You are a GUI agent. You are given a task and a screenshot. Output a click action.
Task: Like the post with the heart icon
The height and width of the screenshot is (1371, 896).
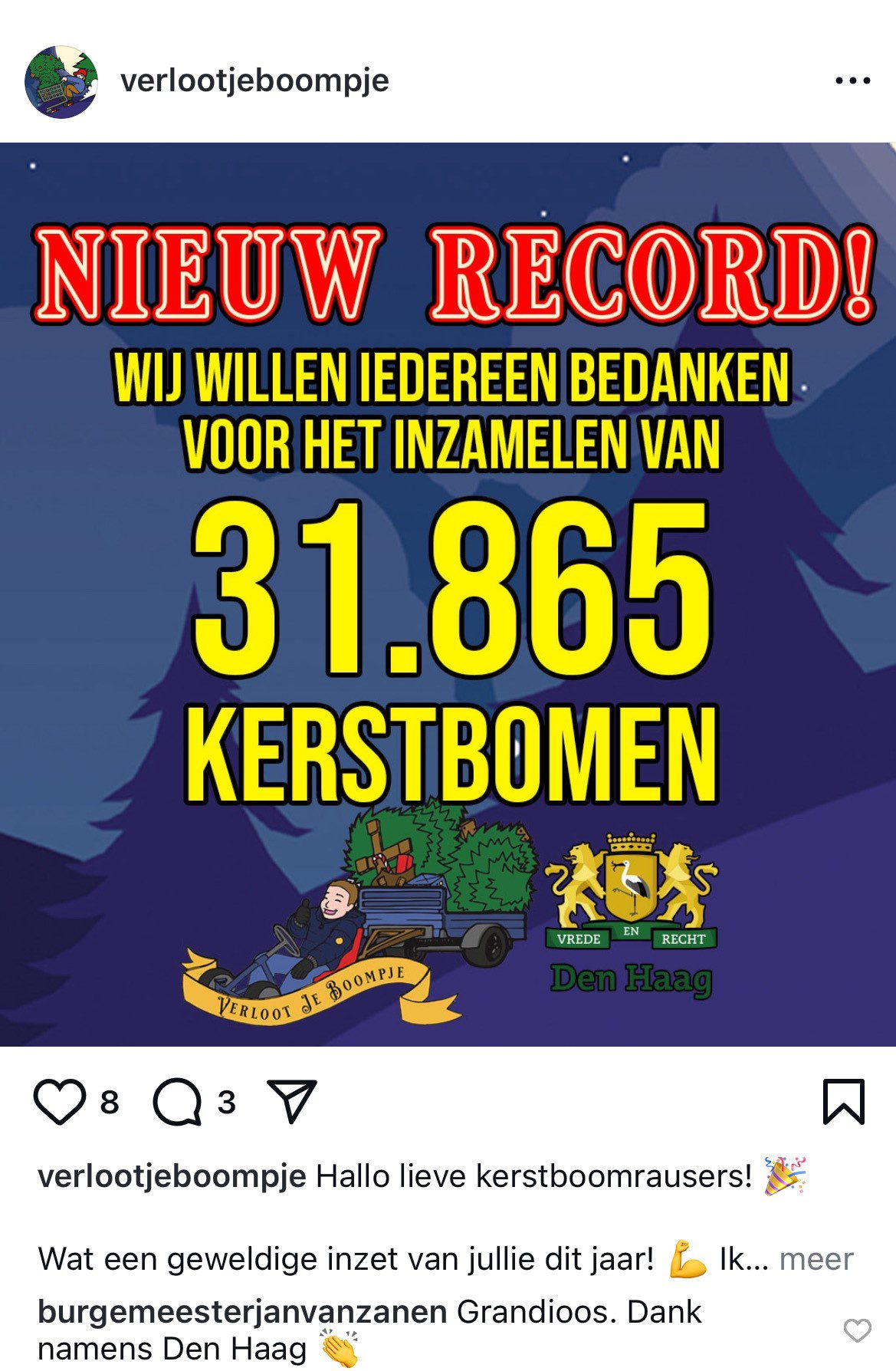[60, 1102]
